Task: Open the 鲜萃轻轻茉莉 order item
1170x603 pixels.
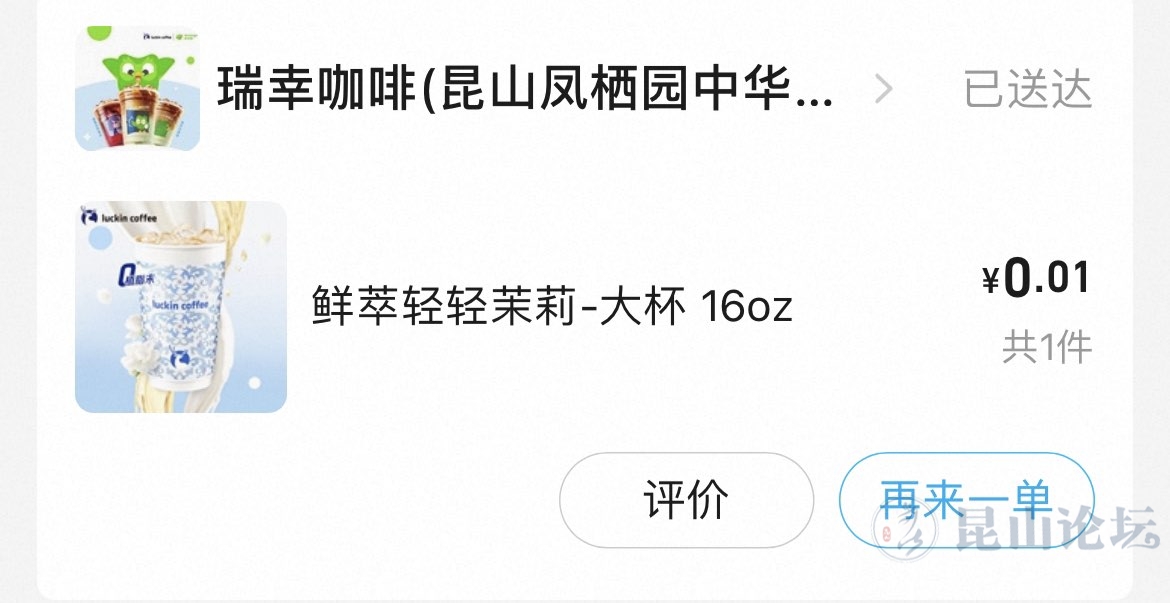Action: (x=552, y=306)
